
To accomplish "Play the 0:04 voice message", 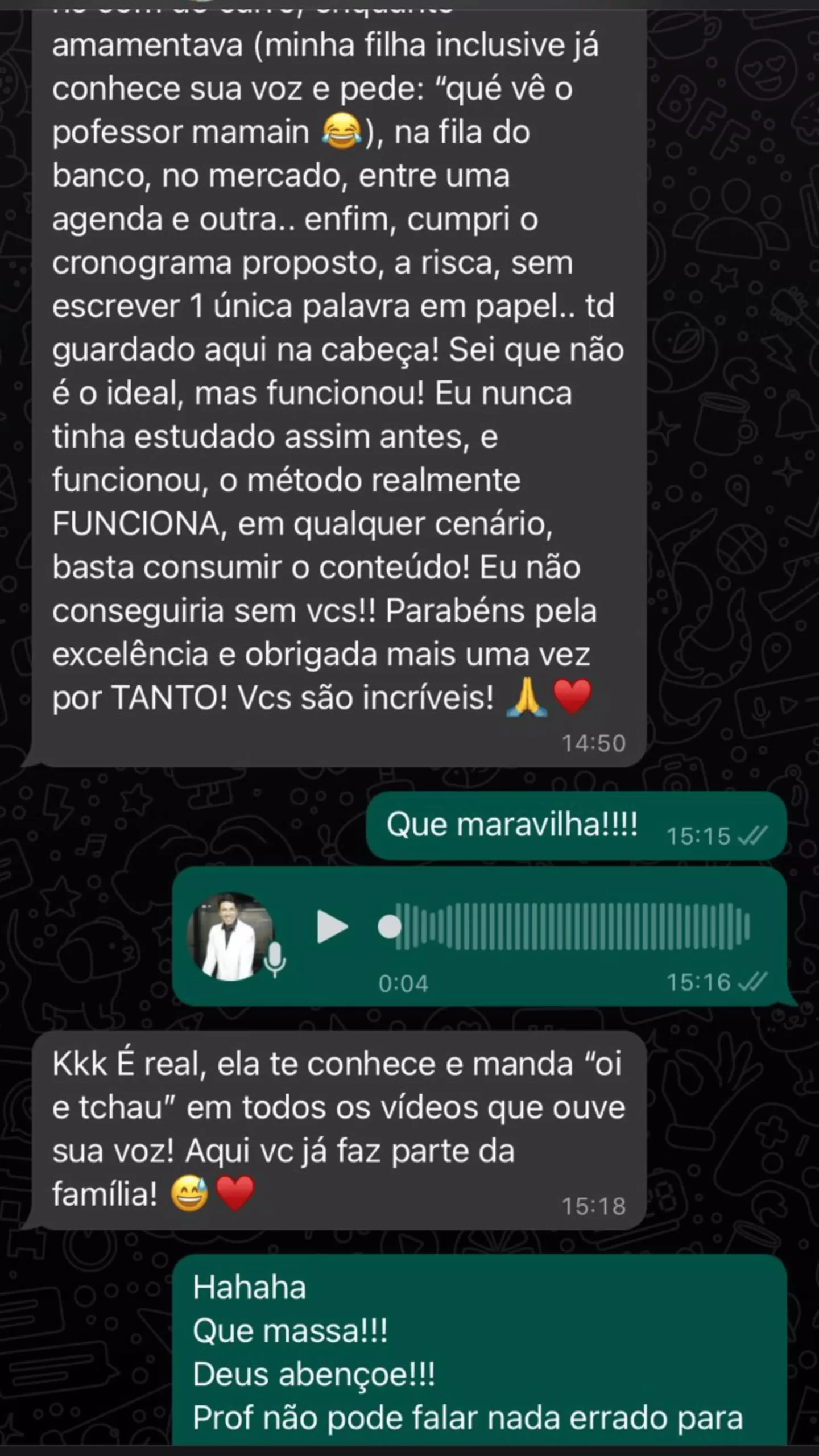I will coord(332,926).
